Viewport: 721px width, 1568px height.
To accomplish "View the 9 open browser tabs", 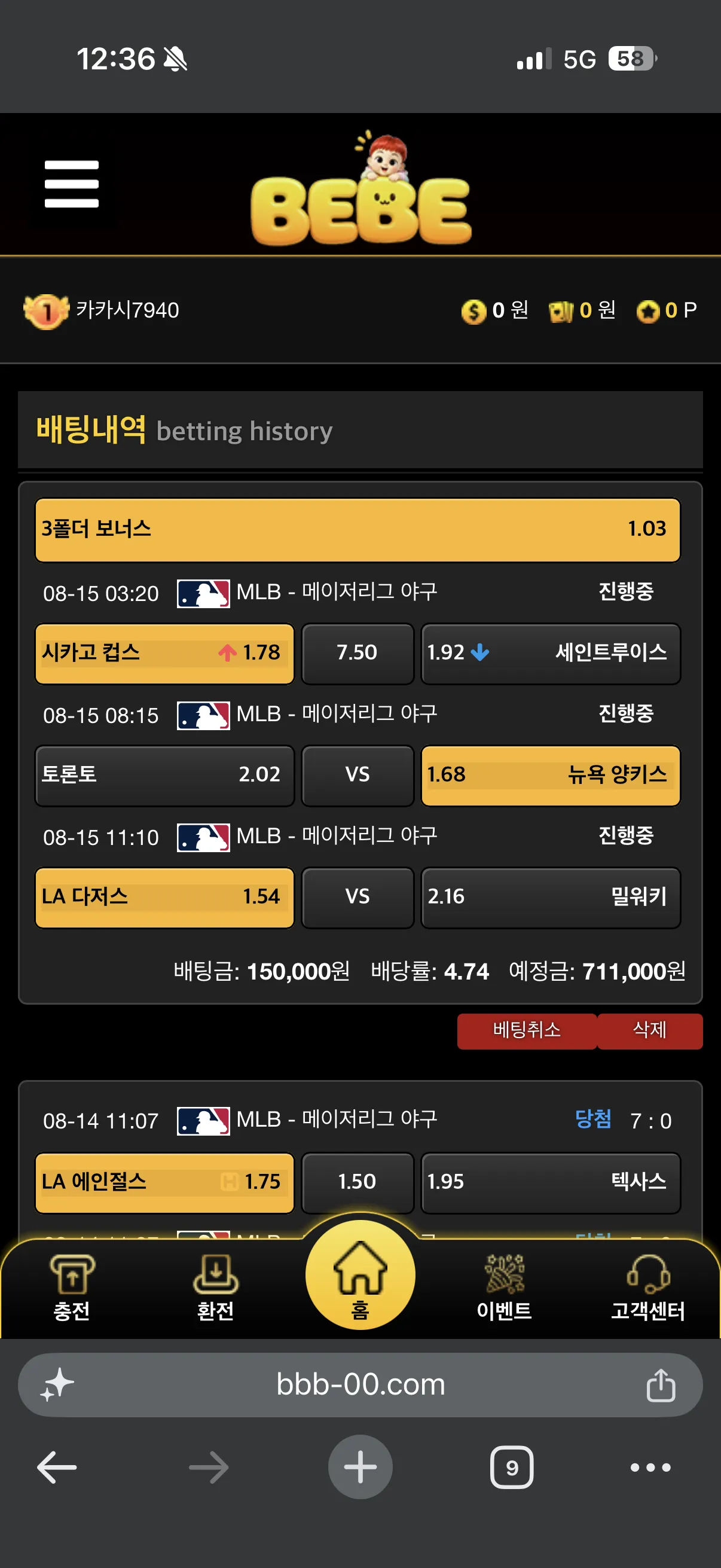I will (512, 1468).
